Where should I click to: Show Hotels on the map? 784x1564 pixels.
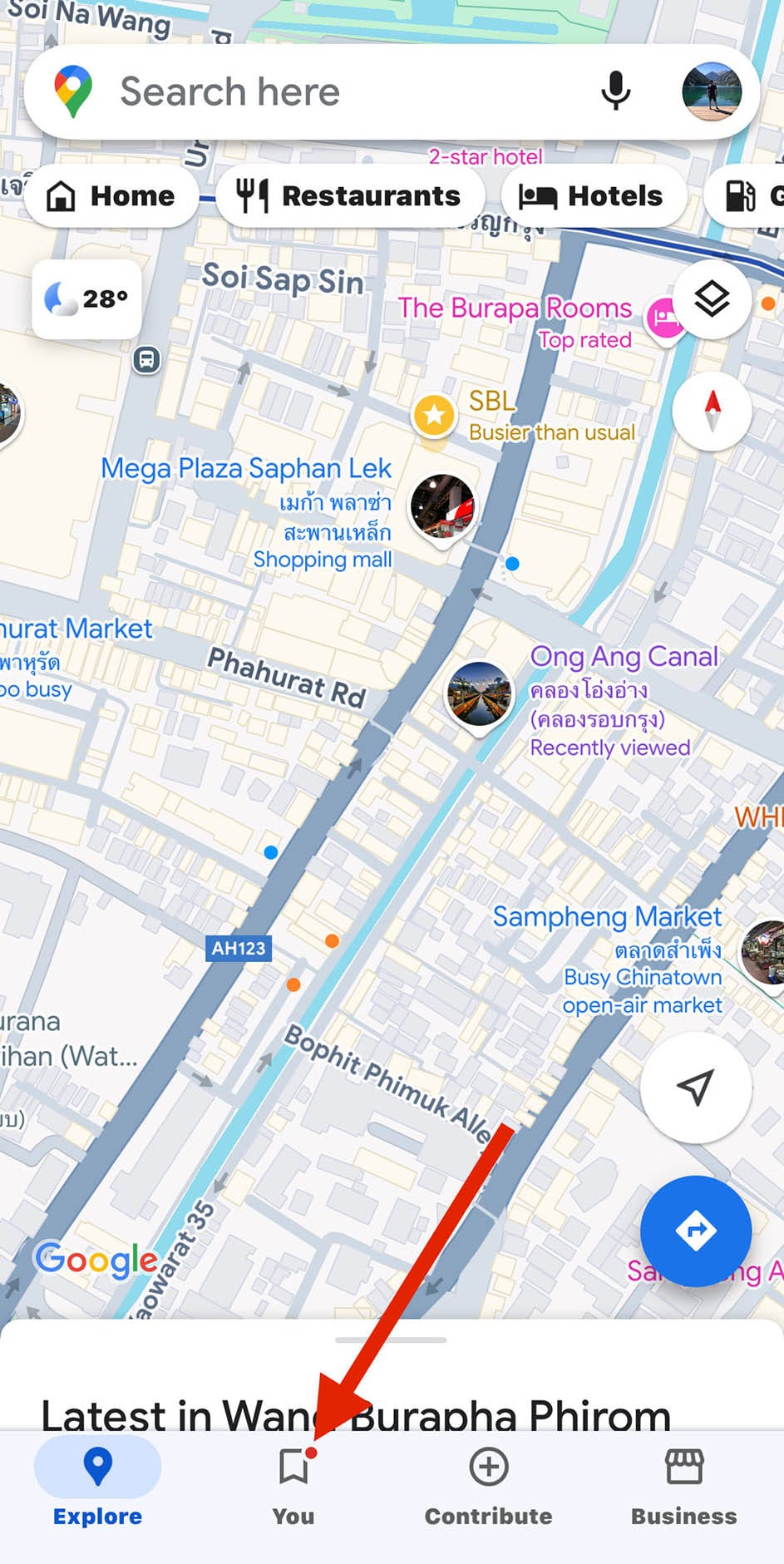coord(592,196)
